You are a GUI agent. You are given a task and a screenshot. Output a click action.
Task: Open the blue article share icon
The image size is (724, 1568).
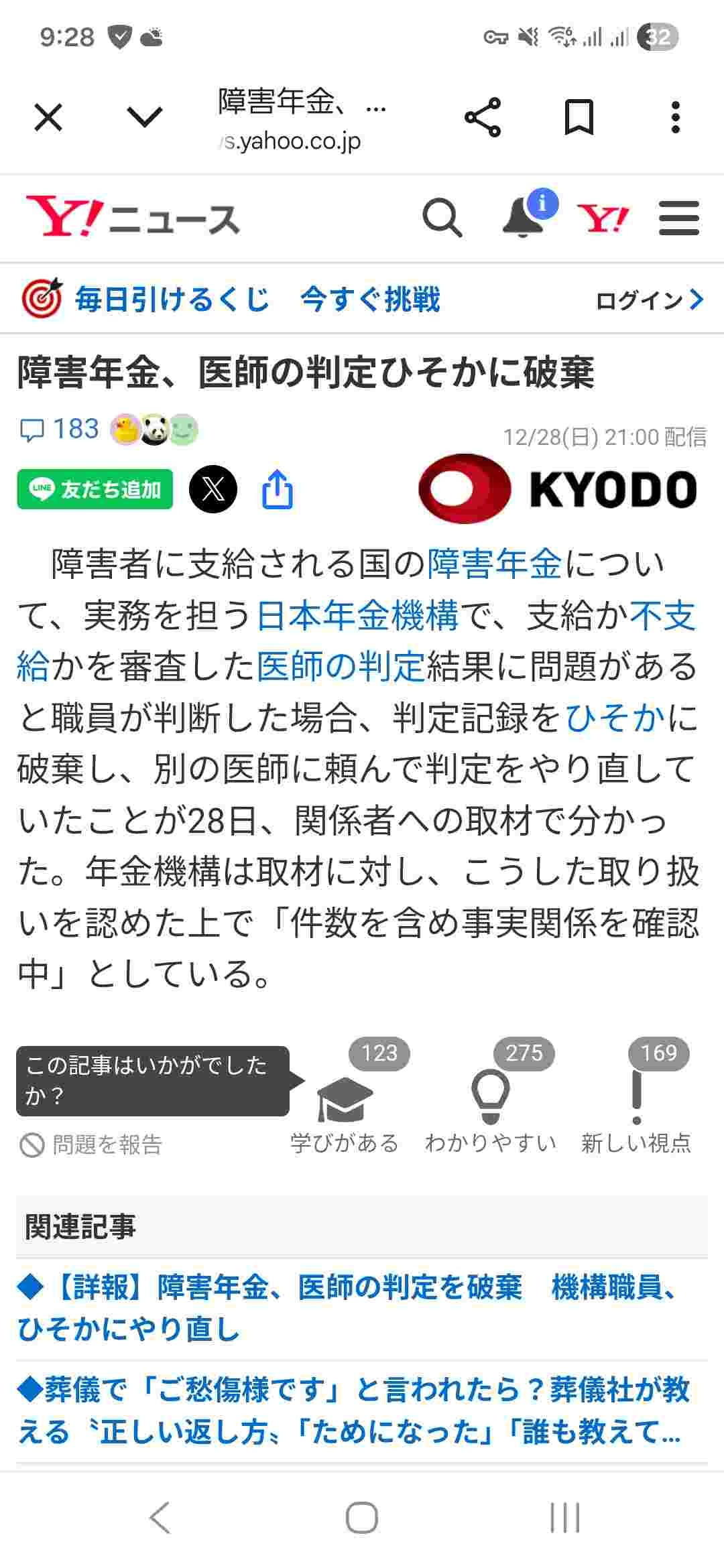coord(277,490)
